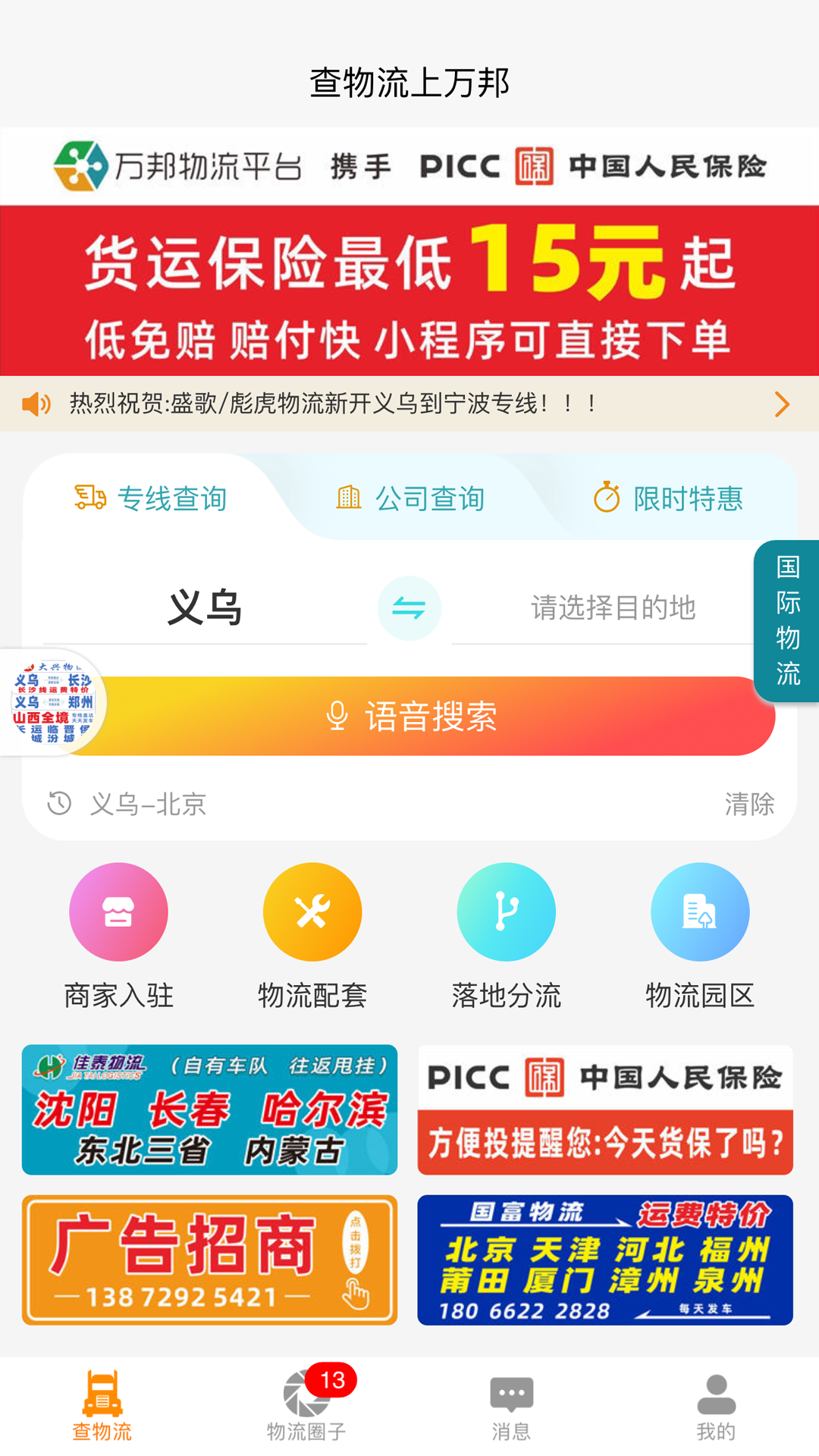Image resolution: width=819 pixels, height=1456 pixels.
Task: Choose a destination in 请选择目的地
Action: [x=612, y=607]
